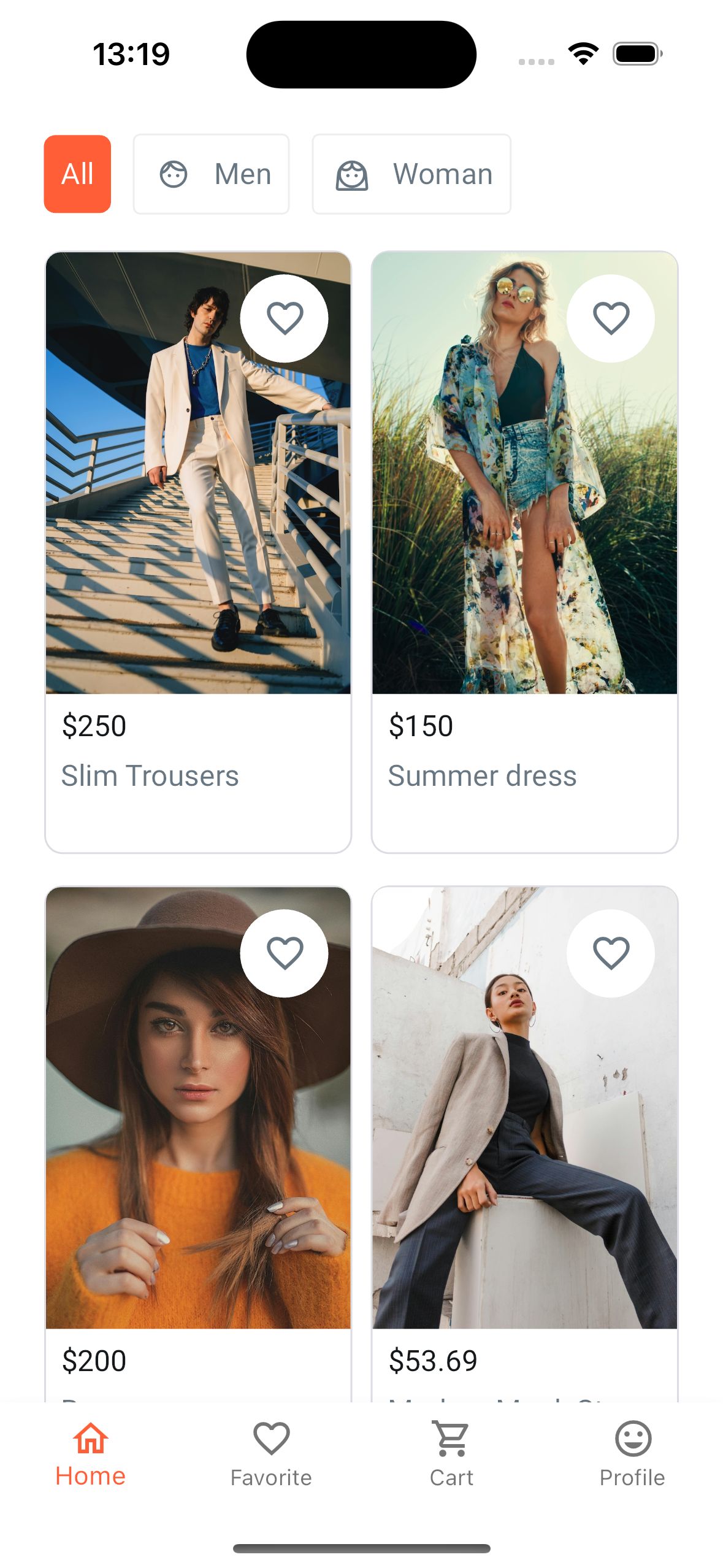Filter products by Woman

411,174
